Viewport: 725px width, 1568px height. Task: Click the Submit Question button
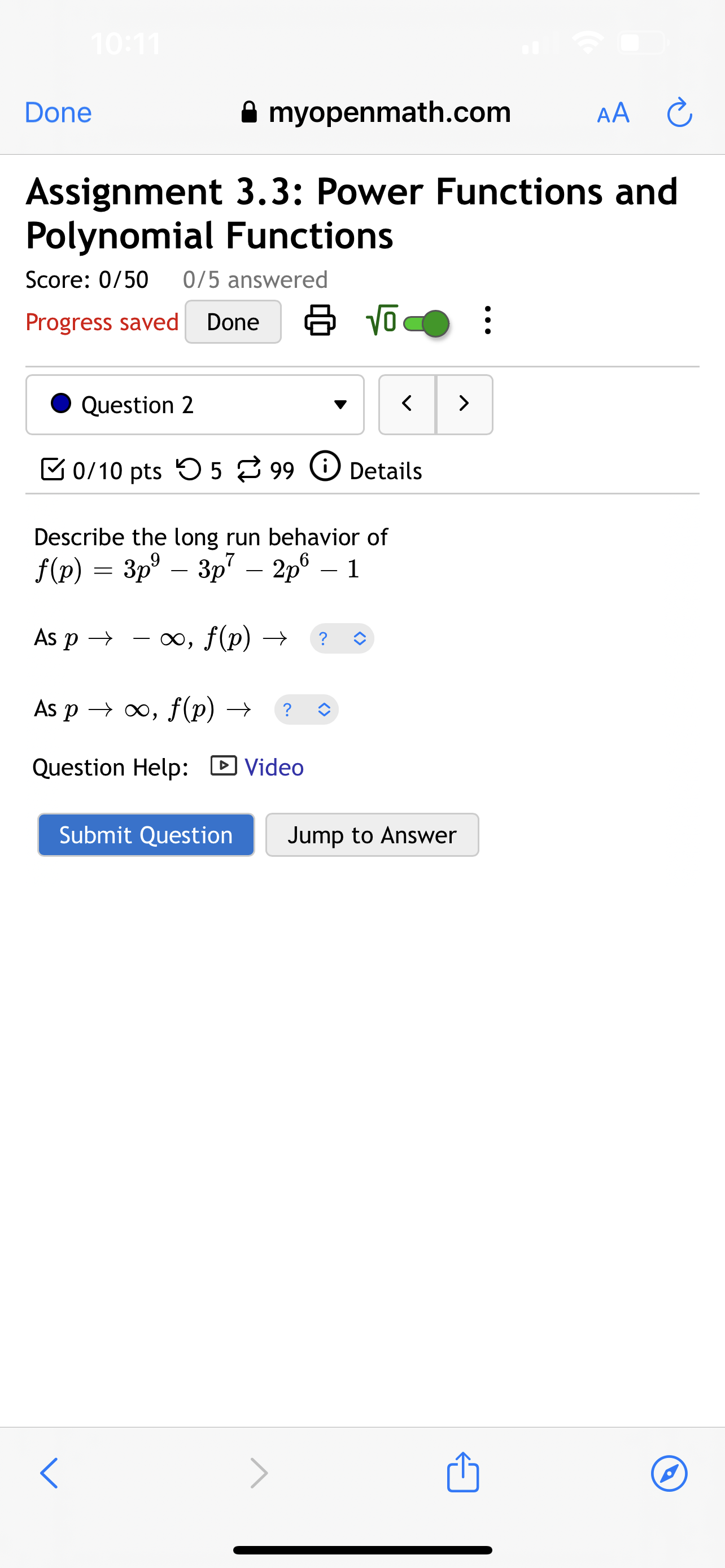146,835
